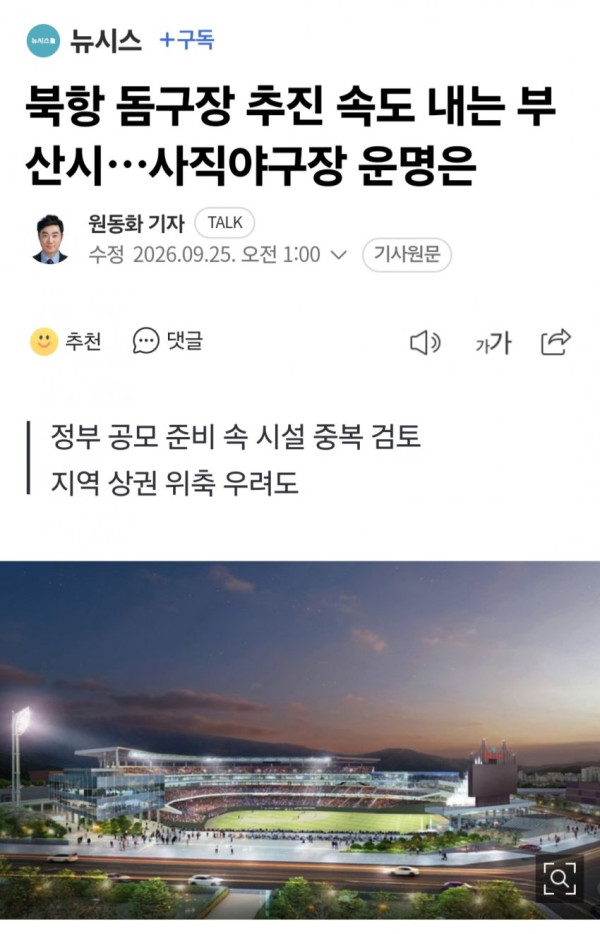
Task: View reporter 원동화 기자's profile
Action: click(x=136, y=223)
